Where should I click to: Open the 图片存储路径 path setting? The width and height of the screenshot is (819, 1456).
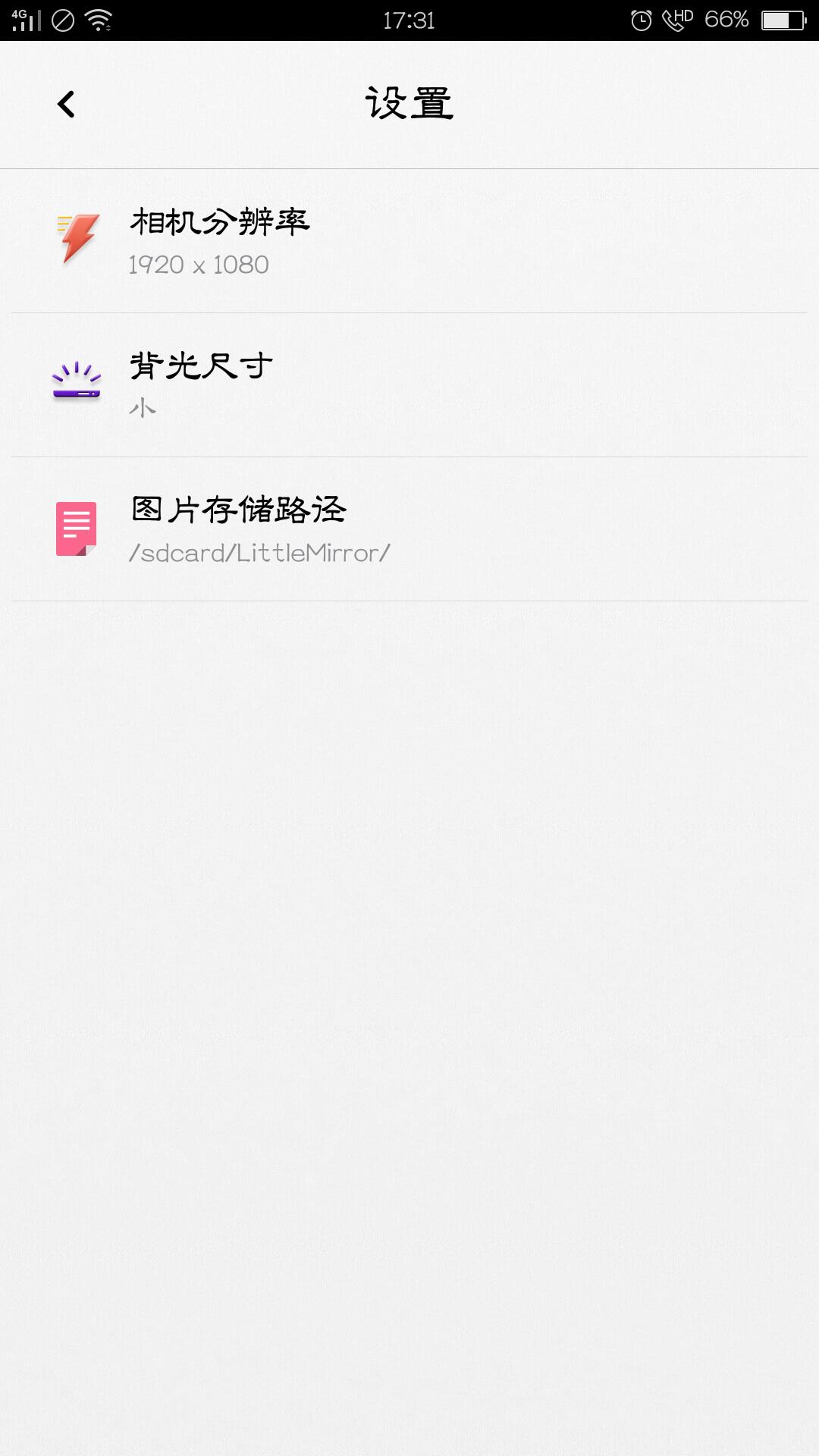coord(239,510)
